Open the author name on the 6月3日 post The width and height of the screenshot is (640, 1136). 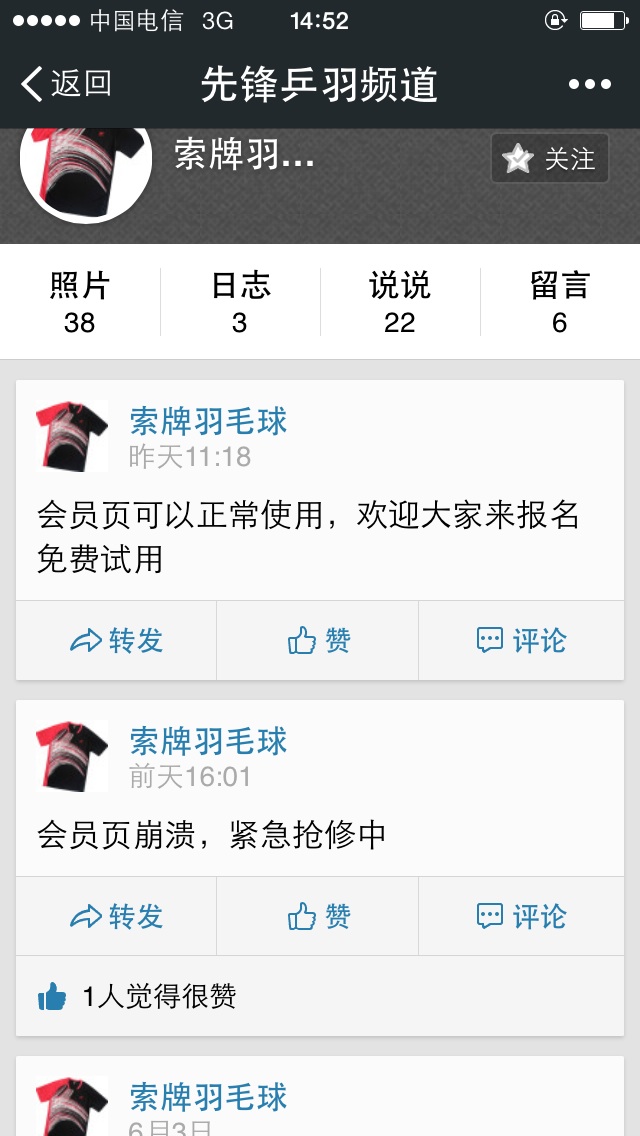(x=209, y=1096)
